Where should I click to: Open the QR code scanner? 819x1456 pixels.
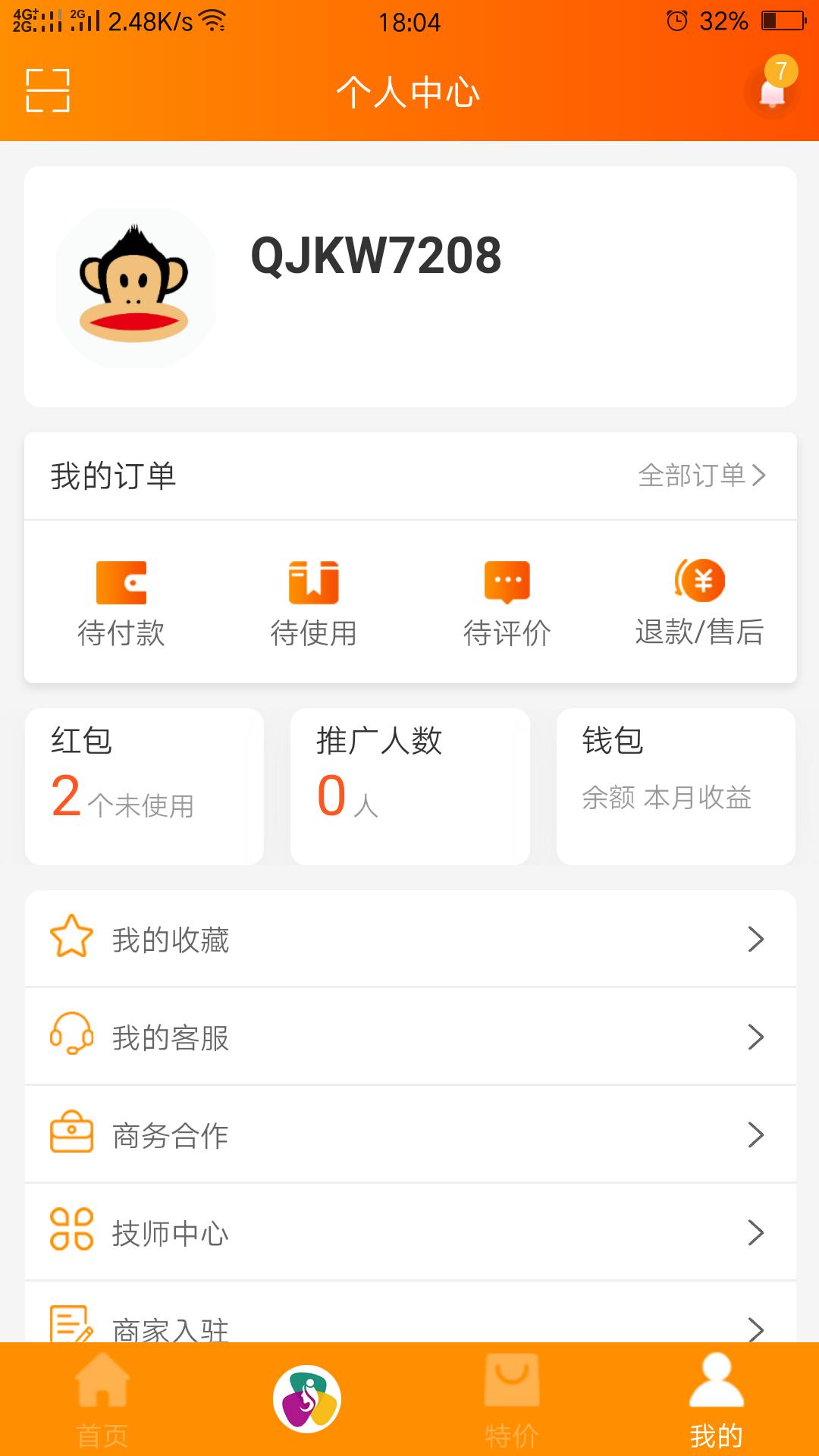[x=47, y=91]
